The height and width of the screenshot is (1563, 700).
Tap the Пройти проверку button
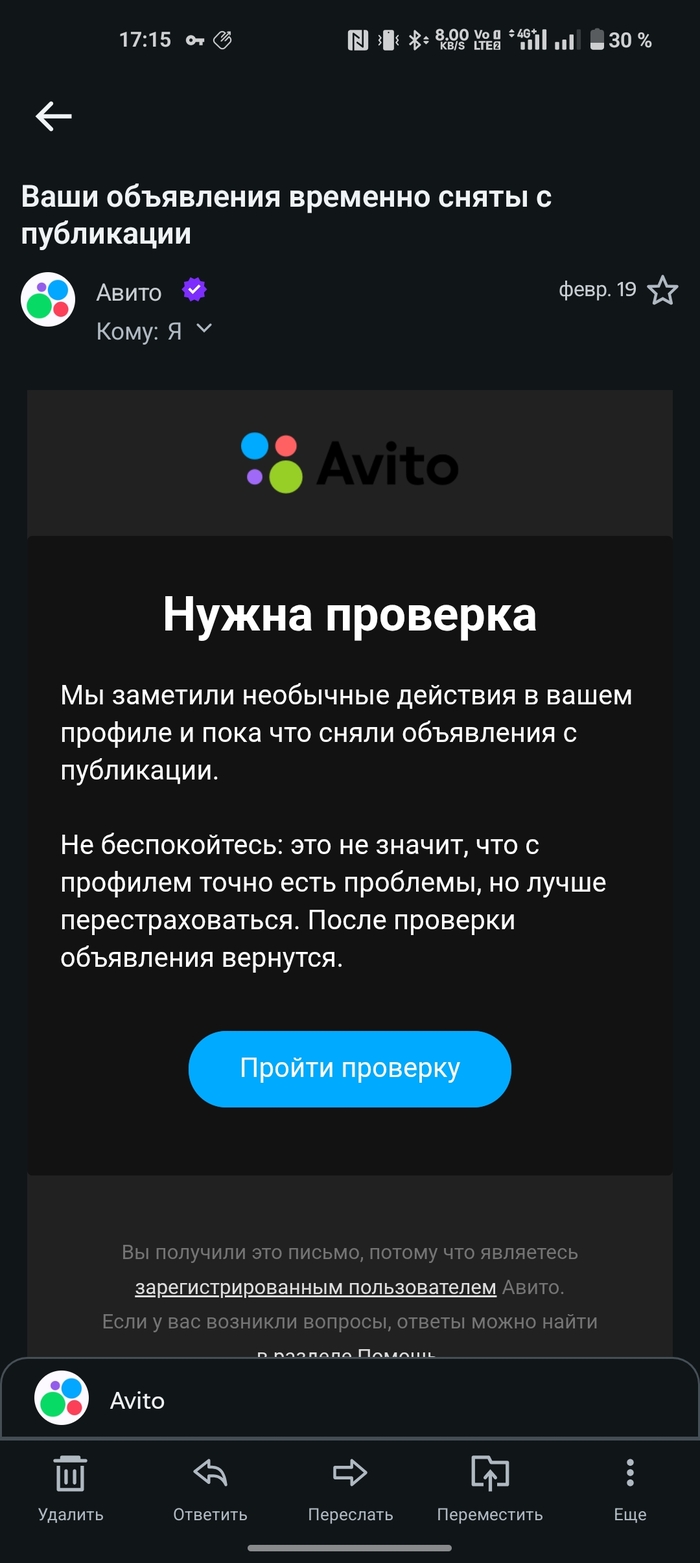coord(349,1068)
